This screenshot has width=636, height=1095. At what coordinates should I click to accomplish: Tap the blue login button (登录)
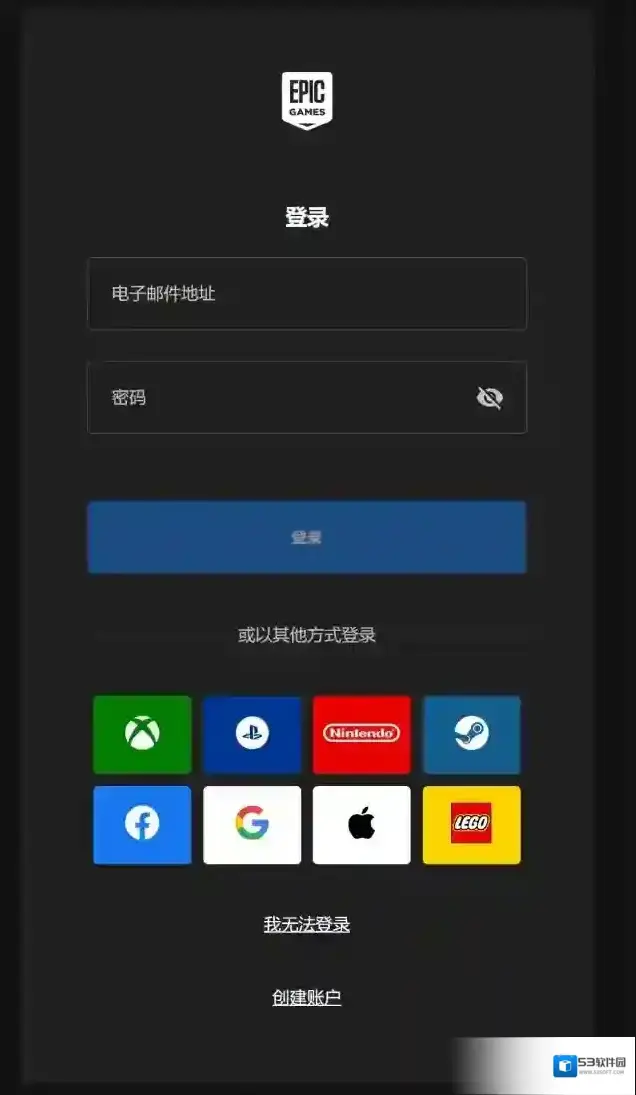click(306, 537)
